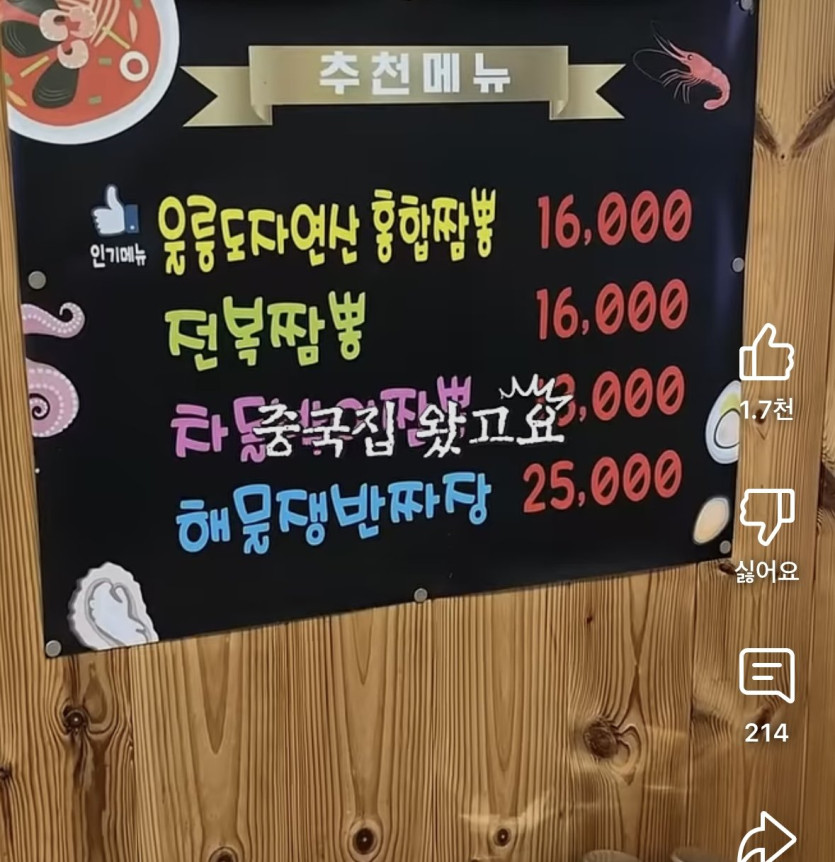Dislike this Shorts video
The height and width of the screenshot is (862, 835).
click(x=767, y=517)
